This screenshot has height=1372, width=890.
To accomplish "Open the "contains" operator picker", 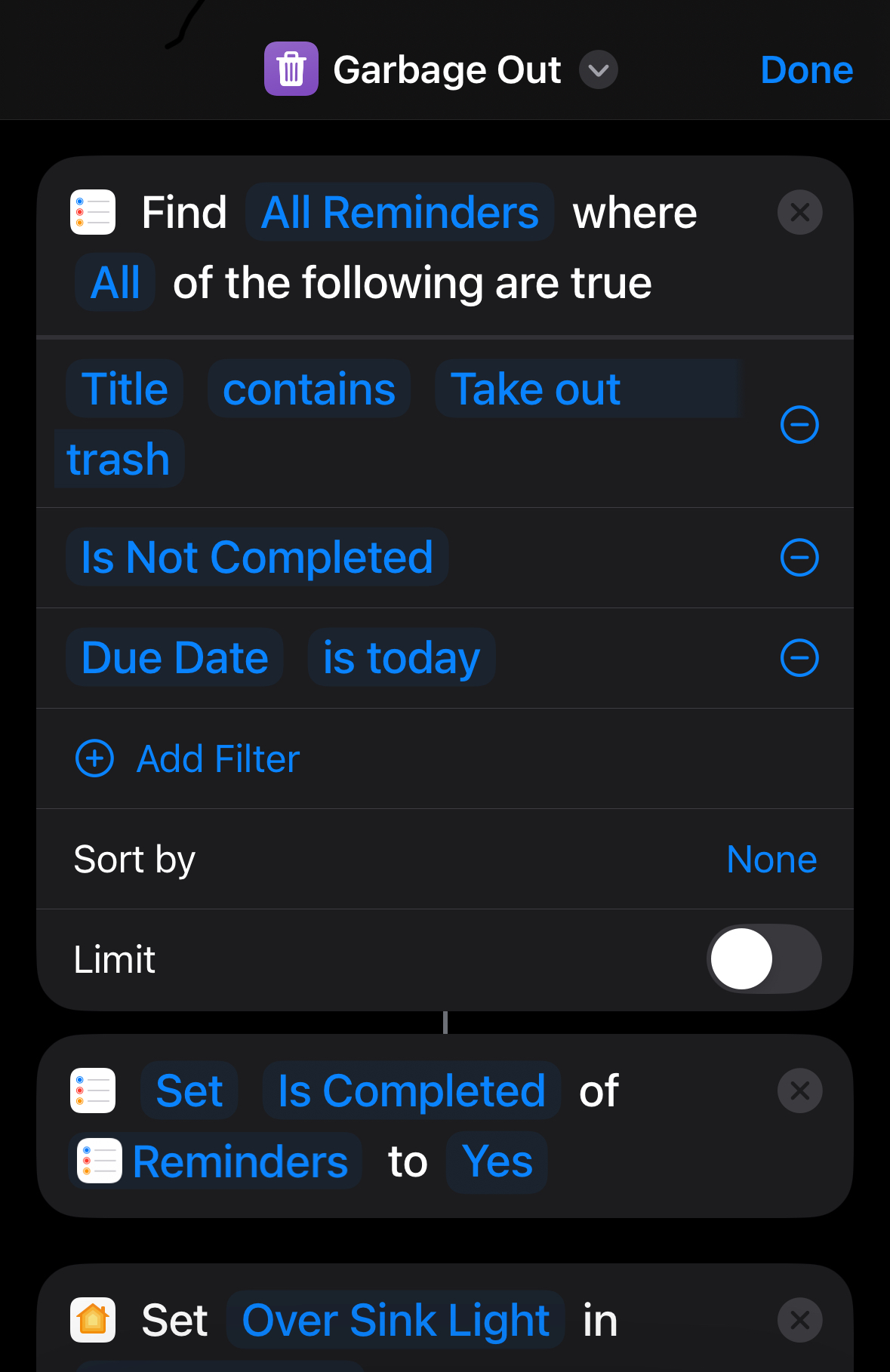I will (x=308, y=389).
